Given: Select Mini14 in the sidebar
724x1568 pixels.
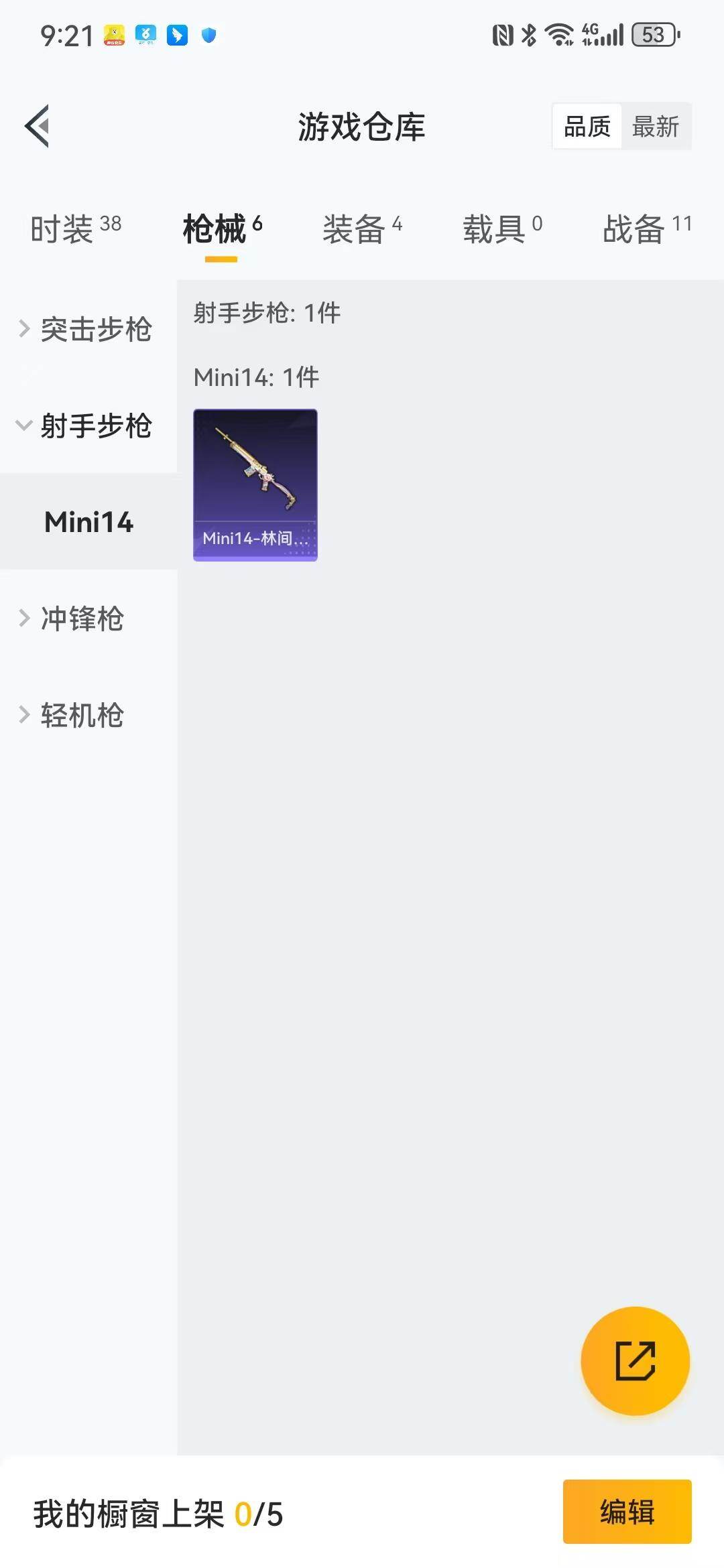Looking at the screenshot, I should (x=88, y=522).
